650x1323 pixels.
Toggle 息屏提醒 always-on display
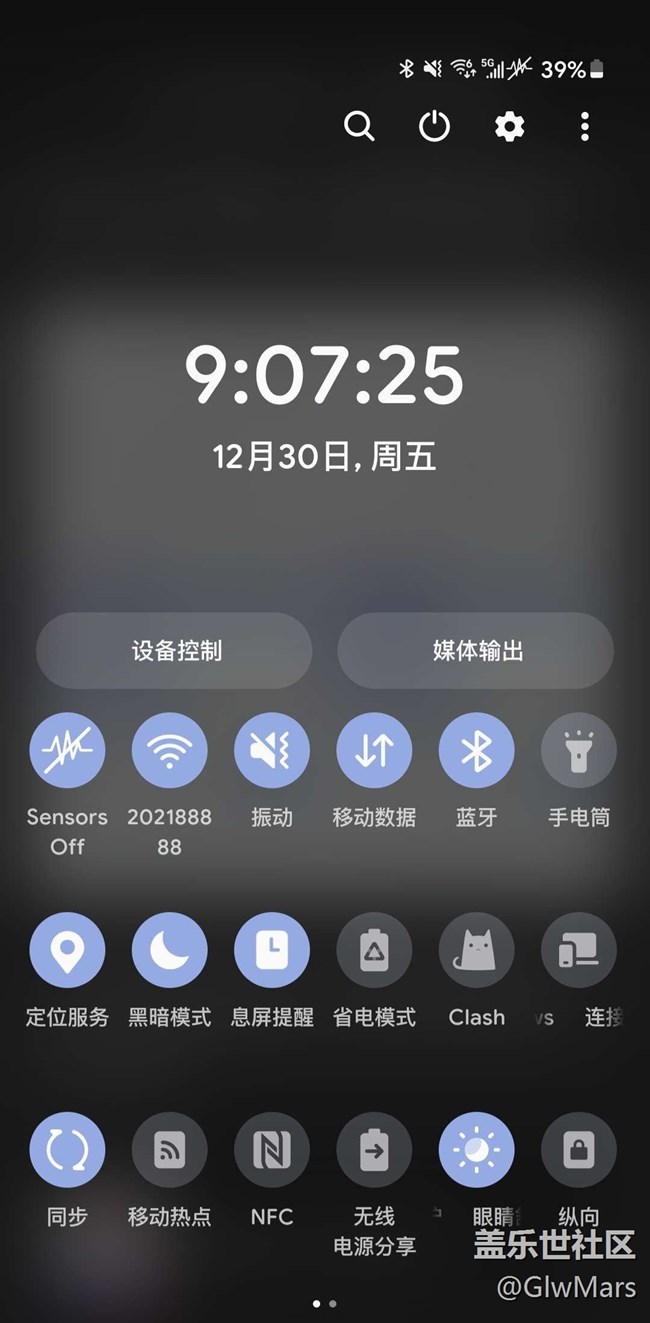coord(272,950)
